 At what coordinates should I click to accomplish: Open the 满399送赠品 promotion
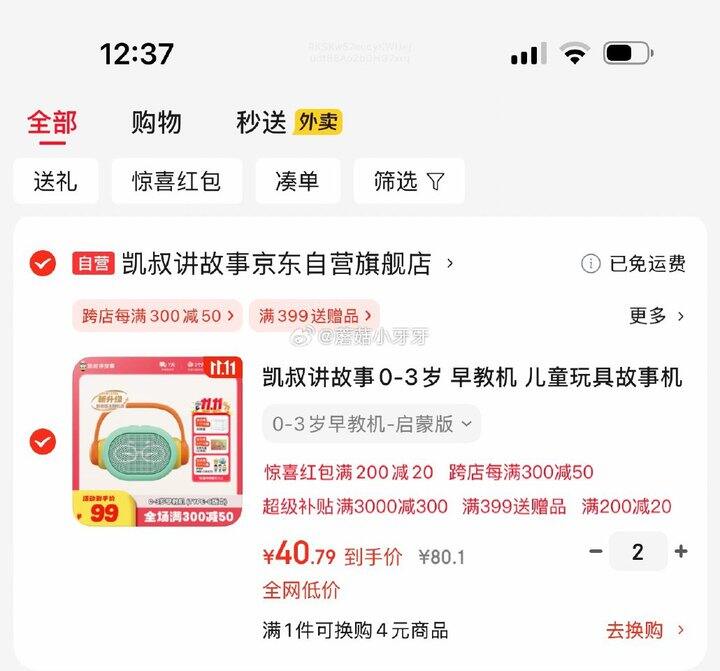click(315, 316)
